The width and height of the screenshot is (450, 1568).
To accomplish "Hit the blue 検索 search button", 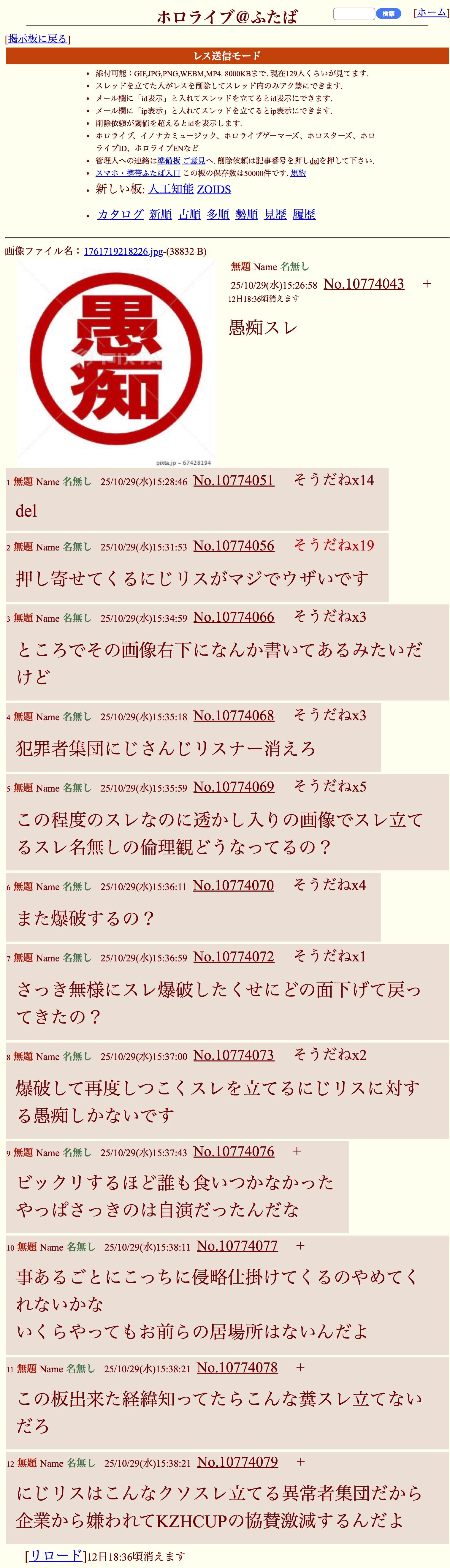I will (389, 13).
